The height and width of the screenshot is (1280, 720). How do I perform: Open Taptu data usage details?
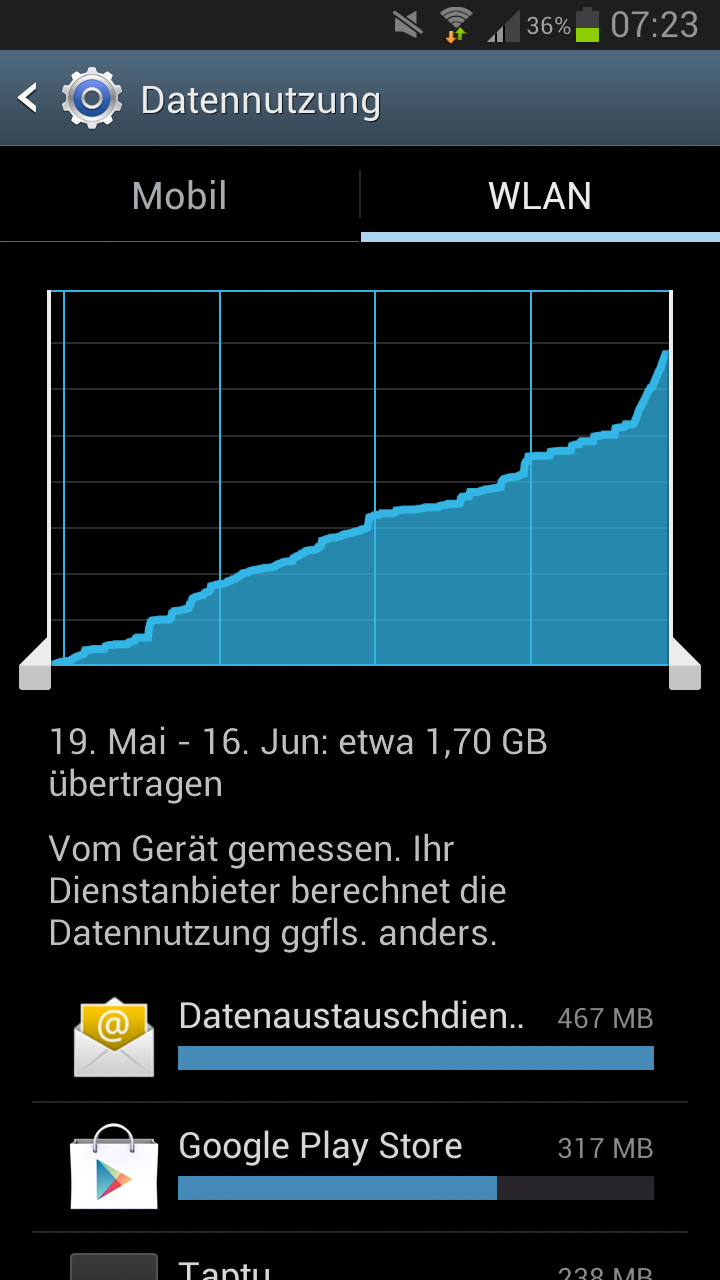point(360,1264)
